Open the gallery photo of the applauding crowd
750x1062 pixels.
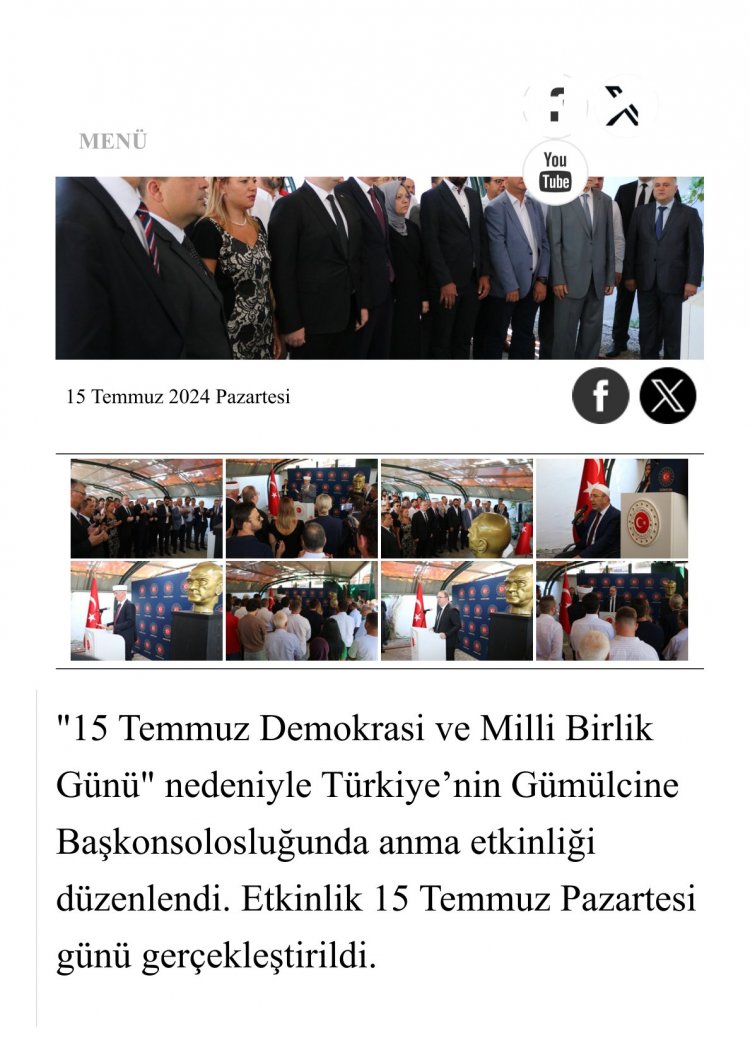[146, 508]
